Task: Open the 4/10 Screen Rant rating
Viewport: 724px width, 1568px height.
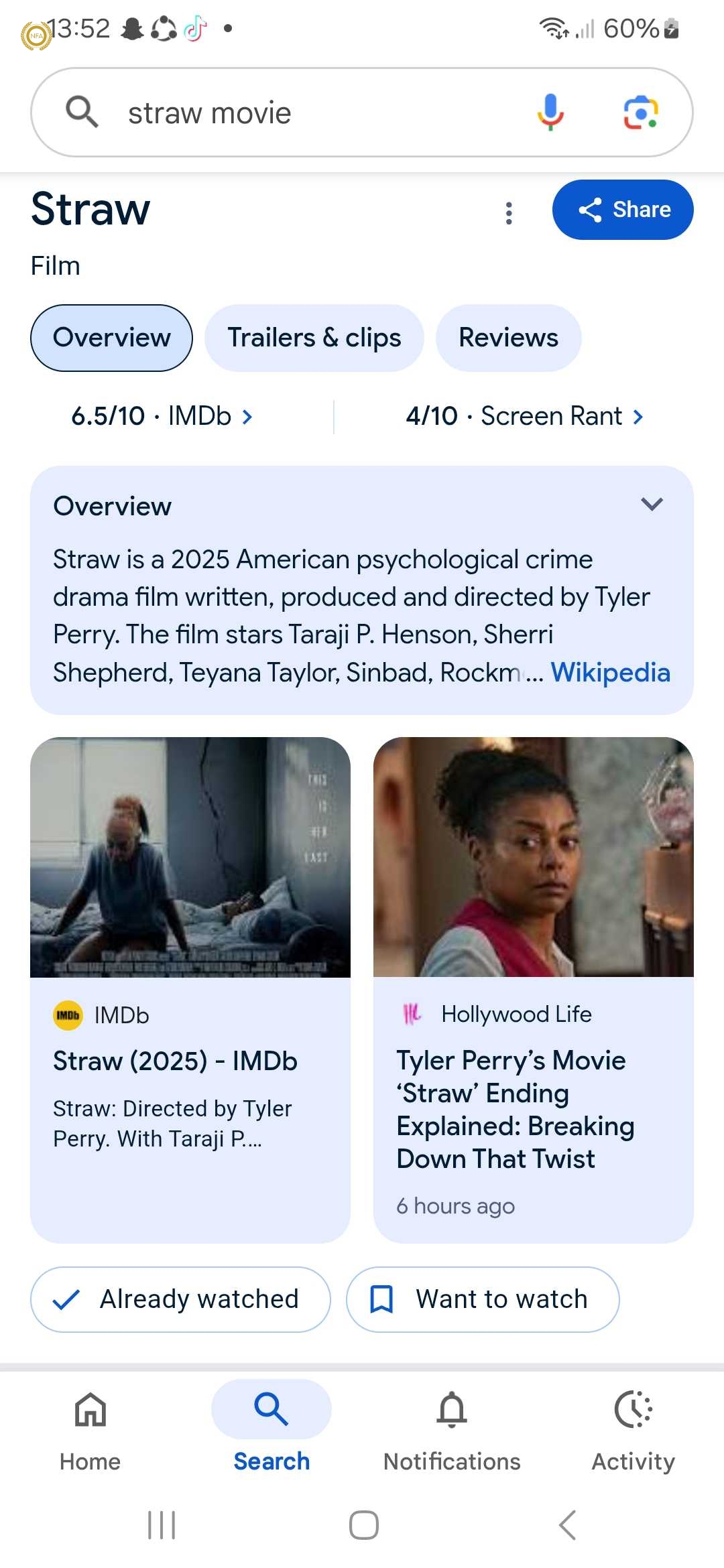Action: pyautogui.click(x=524, y=416)
